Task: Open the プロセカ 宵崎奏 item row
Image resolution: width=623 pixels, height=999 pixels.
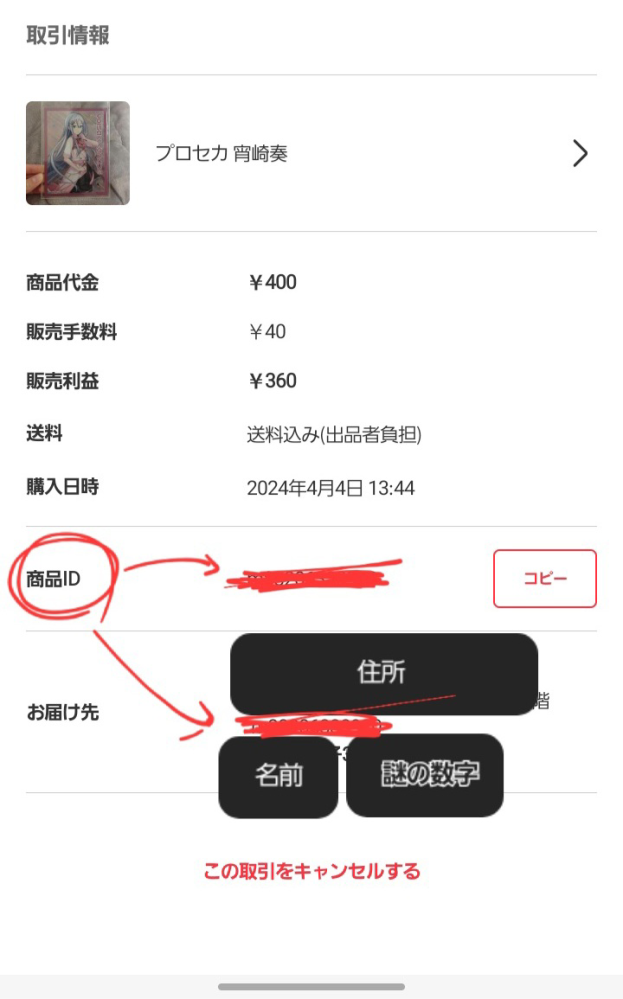Action: click(310, 153)
